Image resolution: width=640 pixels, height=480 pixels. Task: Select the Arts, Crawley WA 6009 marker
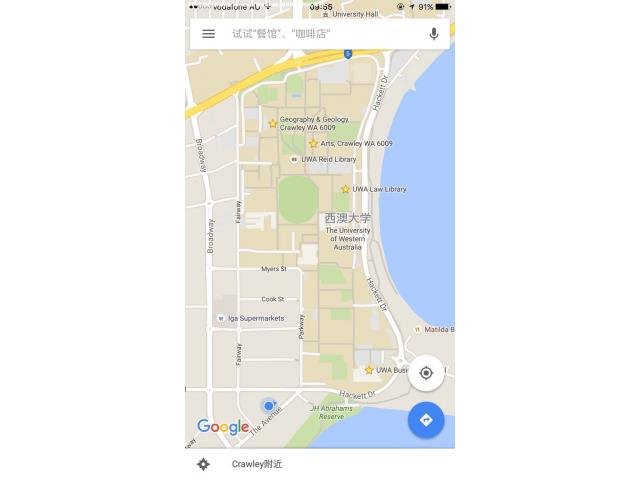pos(313,144)
